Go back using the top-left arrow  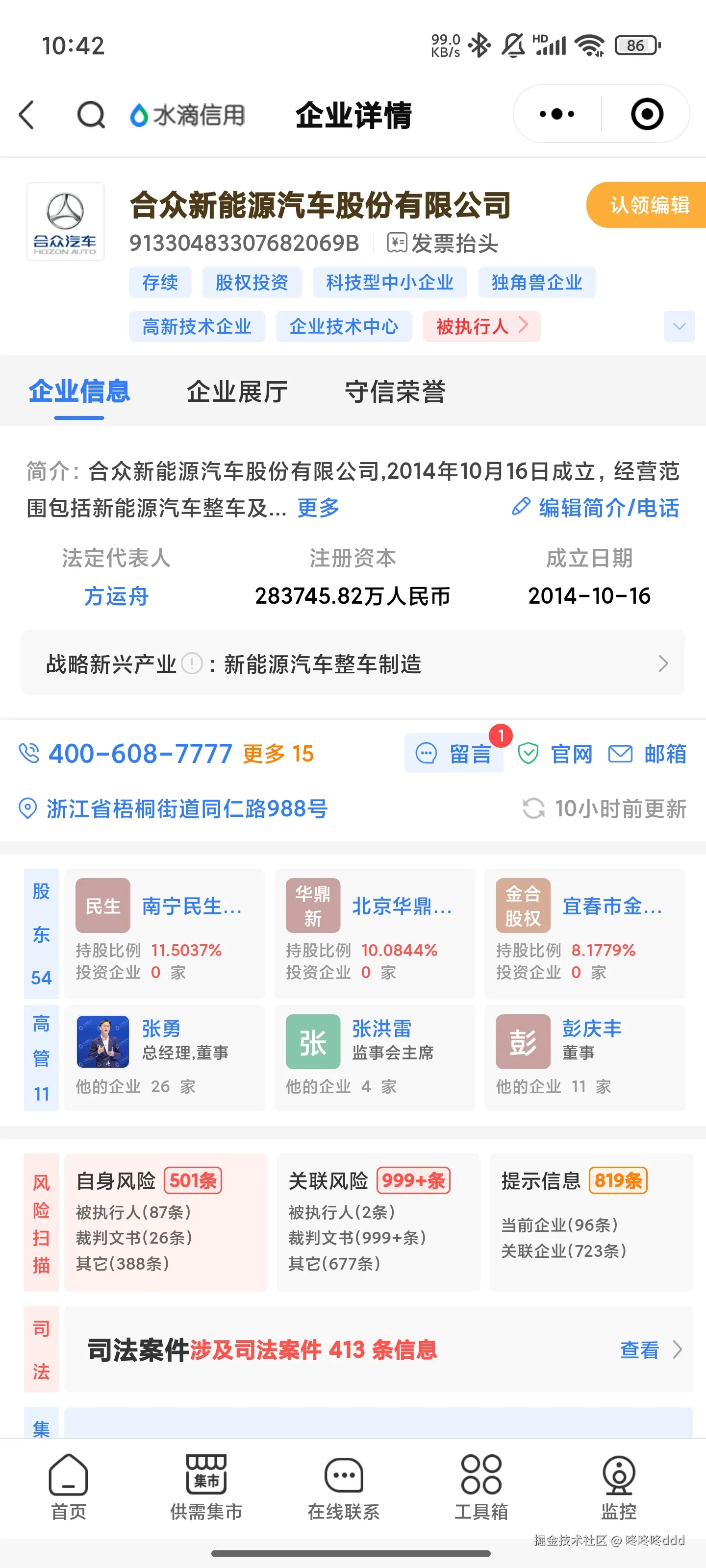pyautogui.click(x=27, y=115)
